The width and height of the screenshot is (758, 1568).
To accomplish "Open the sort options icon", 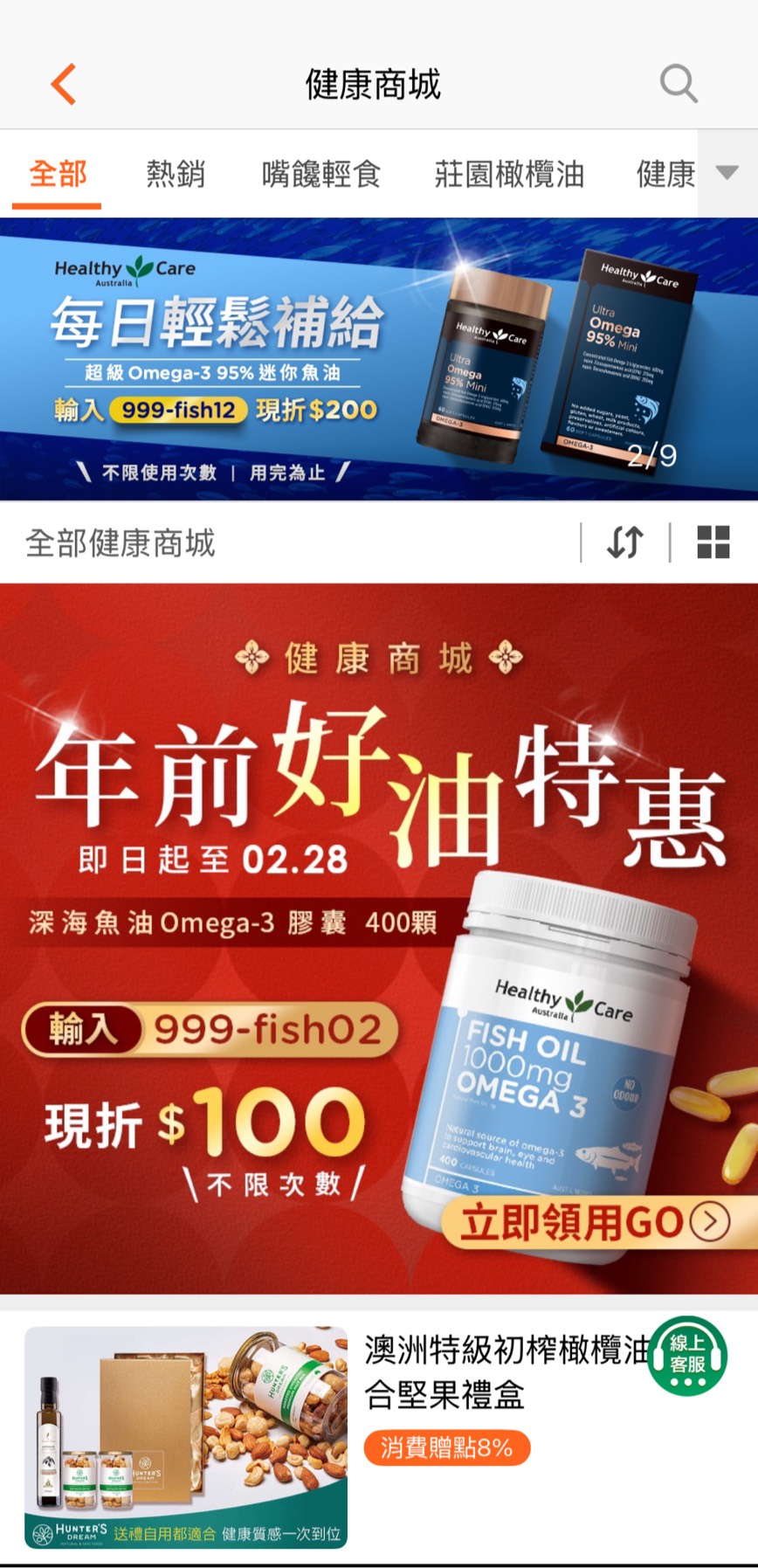I will coord(625,542).
